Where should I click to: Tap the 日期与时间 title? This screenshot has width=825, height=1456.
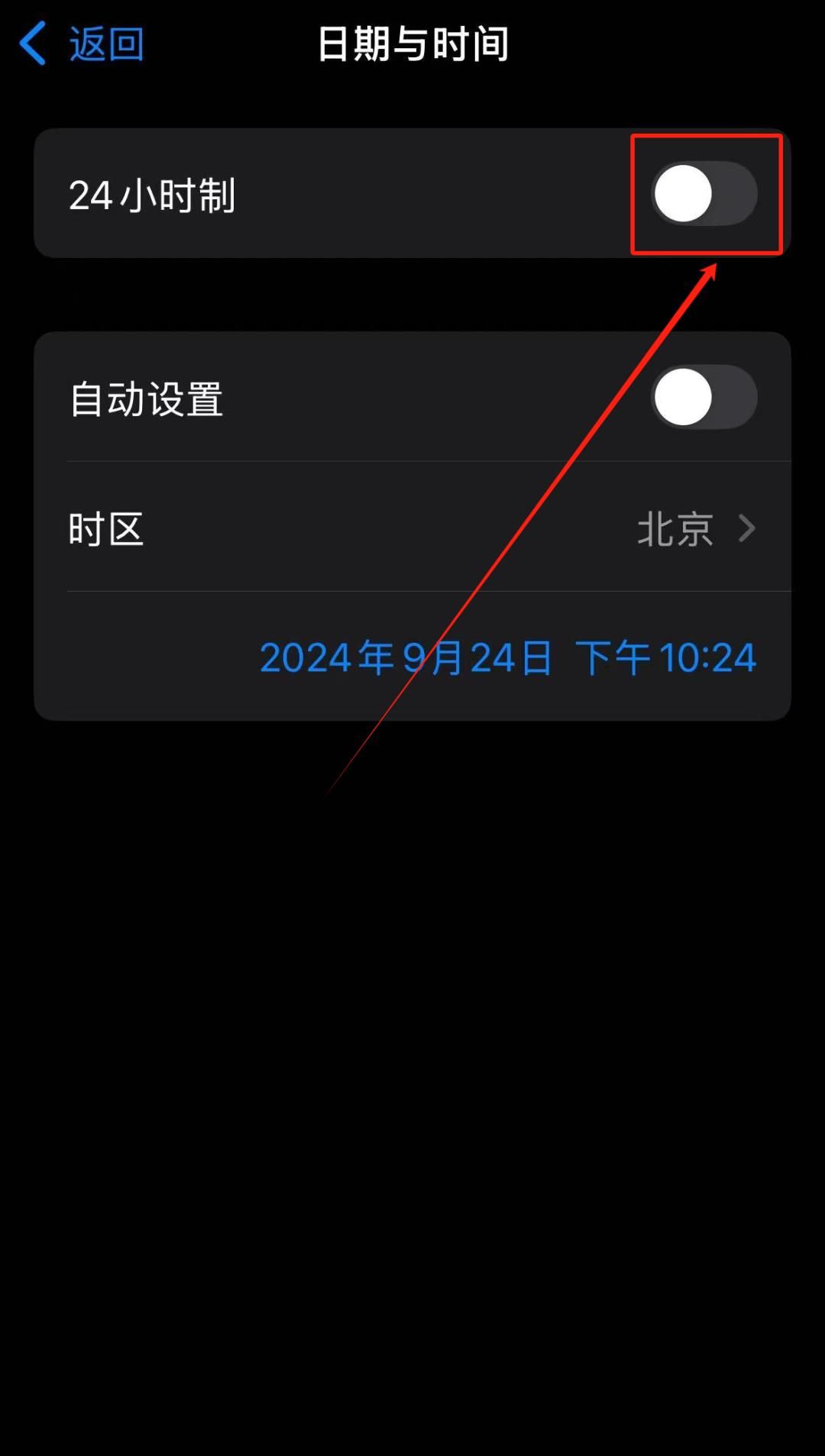pyautogui.click(x=412, y=44)
